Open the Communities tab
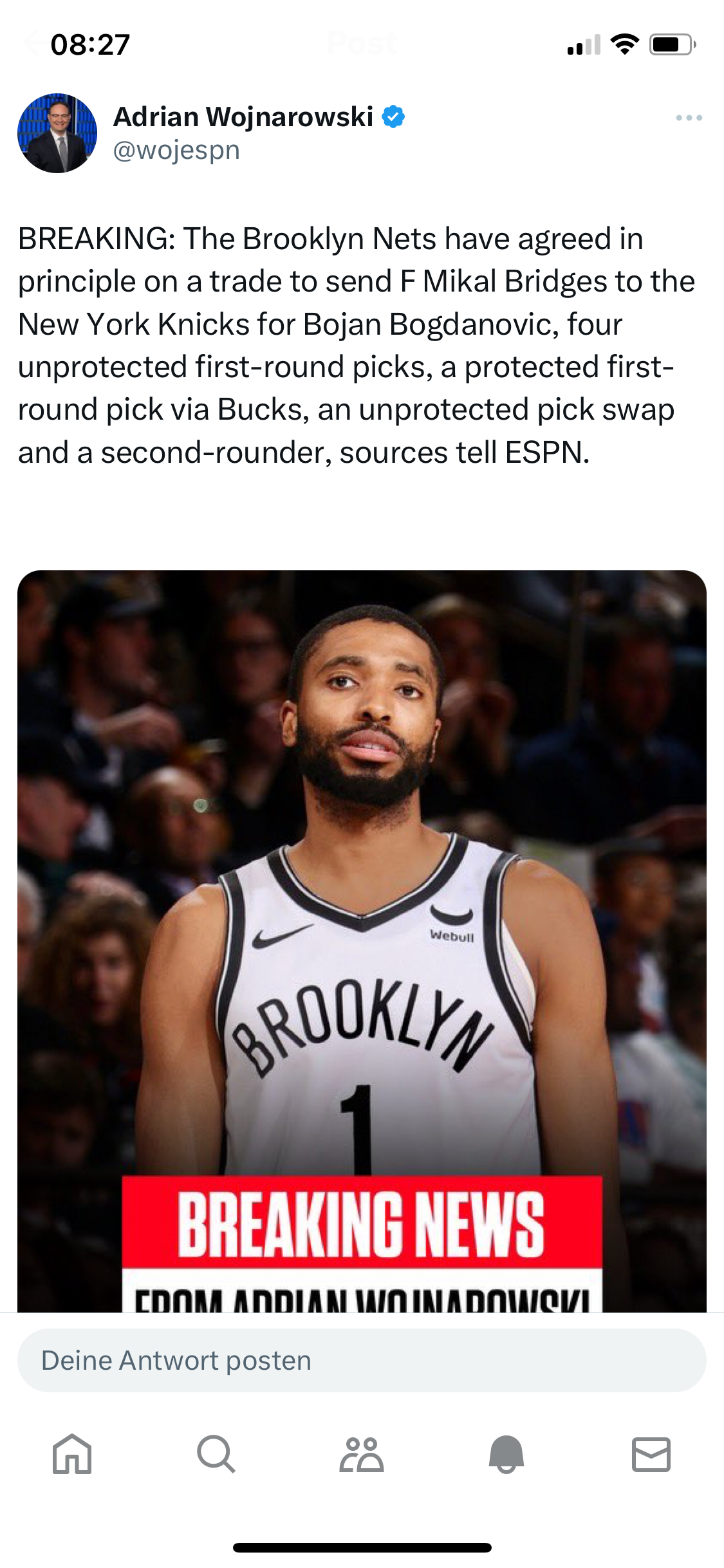The image size is (724, 1568). 362,1453
